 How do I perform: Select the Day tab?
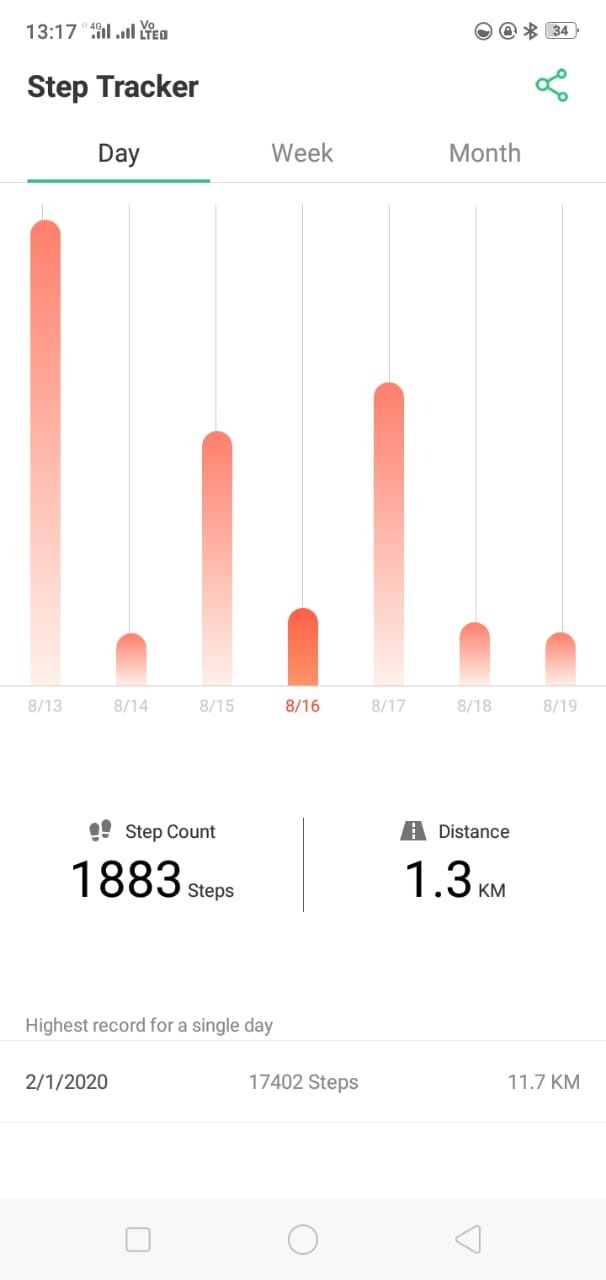pos(118,153)
